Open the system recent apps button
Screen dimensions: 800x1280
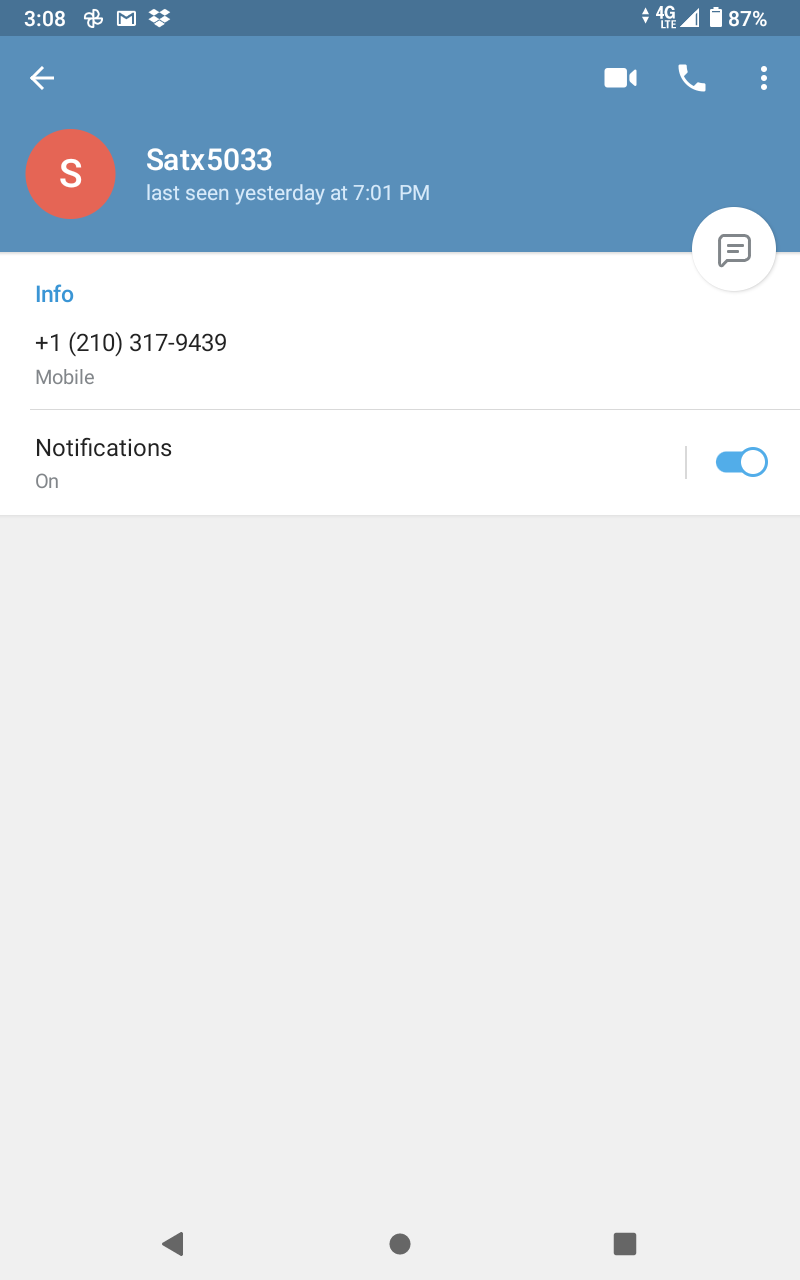(x=625, y=1243)
